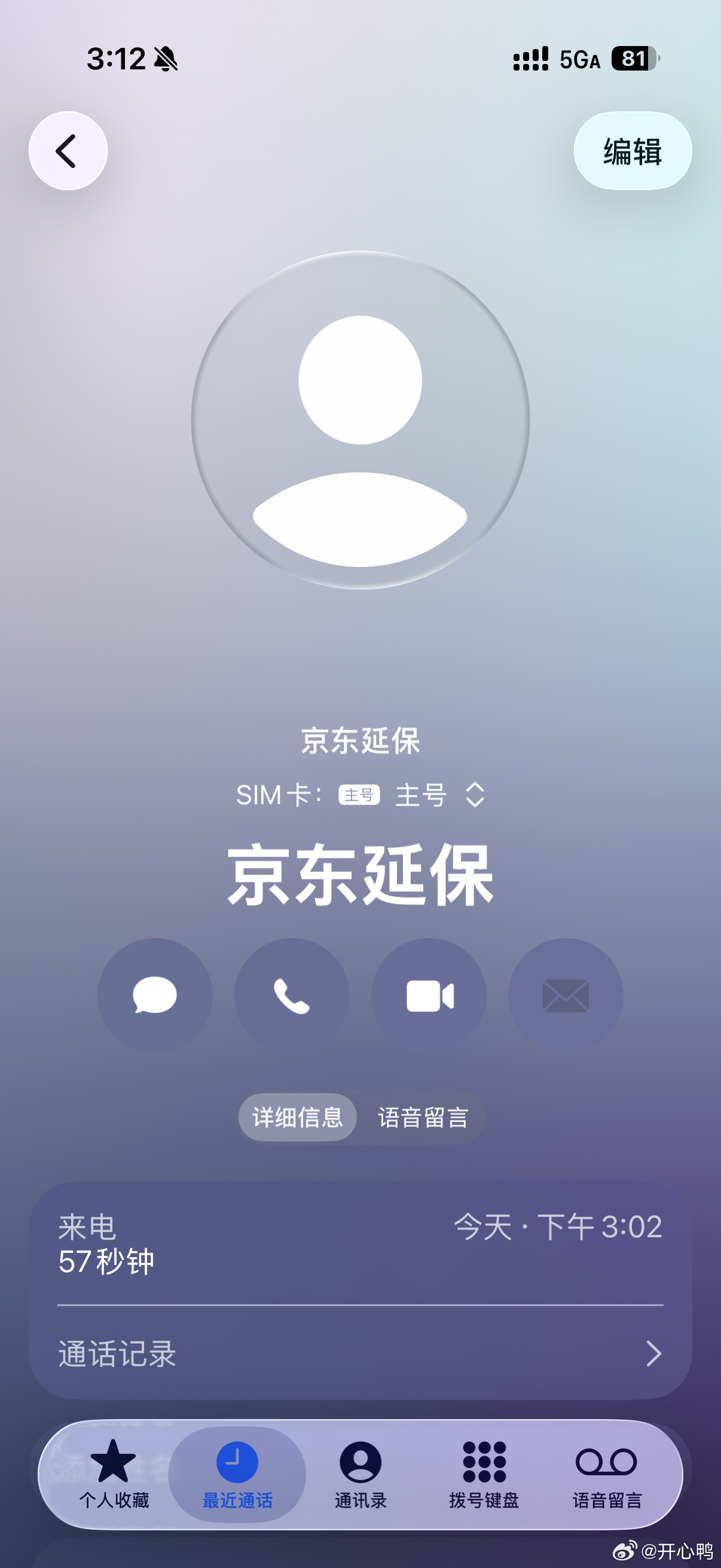Screen dimensions: 721x1568
Task: Go back using the arrow button
Action: 68,151
